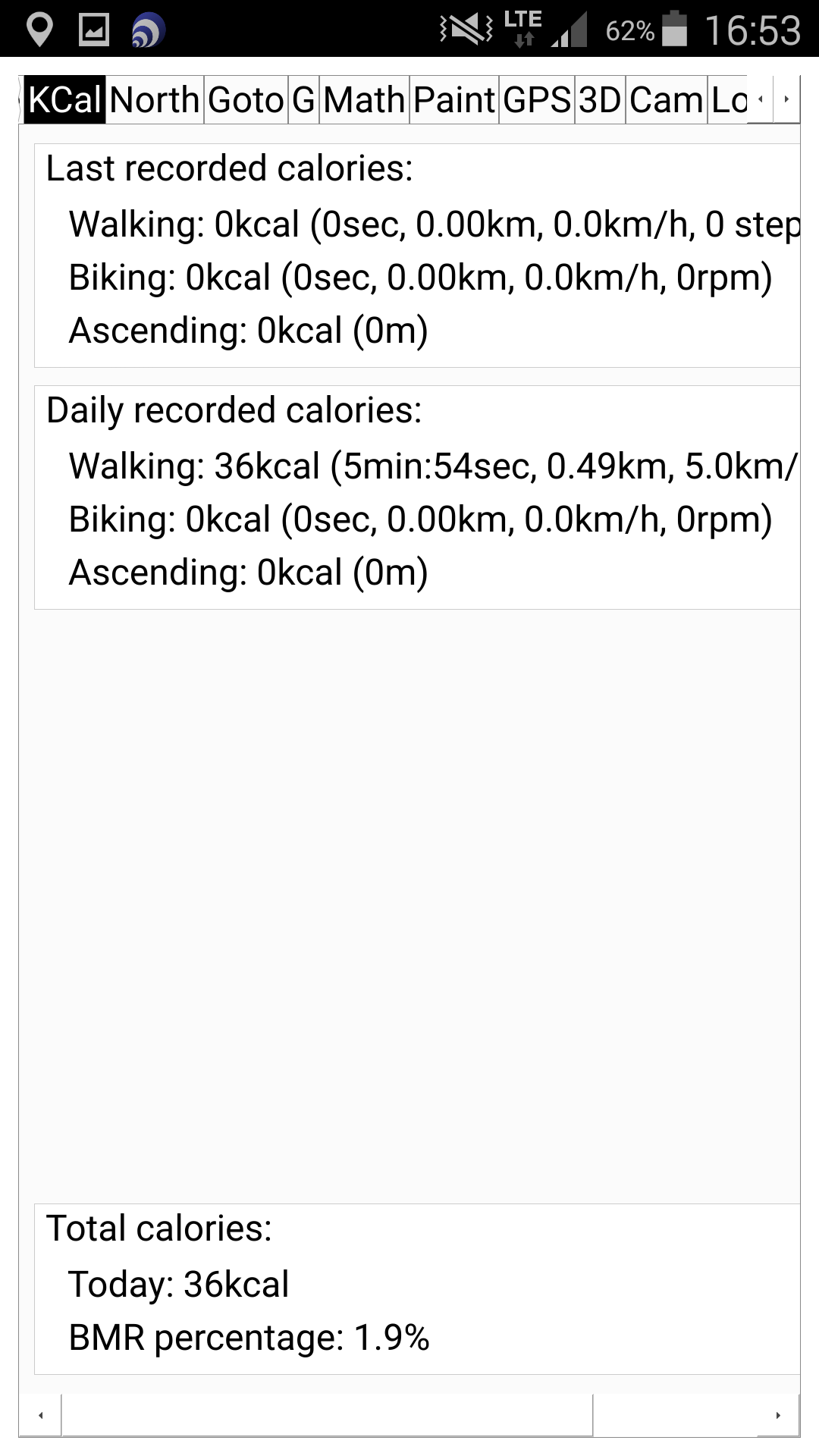Switch to the 3D tab
Image resolution: width=819 pixels, height=1456 pixels.
[600, 99]
